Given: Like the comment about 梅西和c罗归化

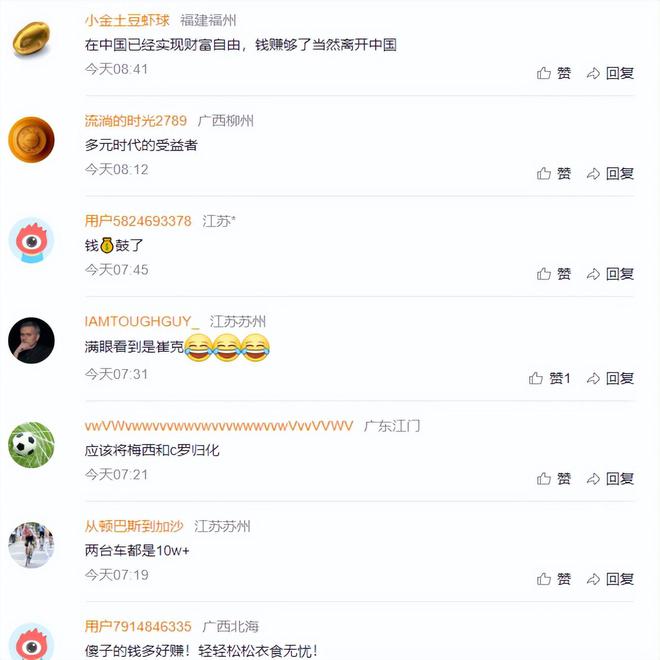Looking at the screenshot, I should [x=554, y=479].
